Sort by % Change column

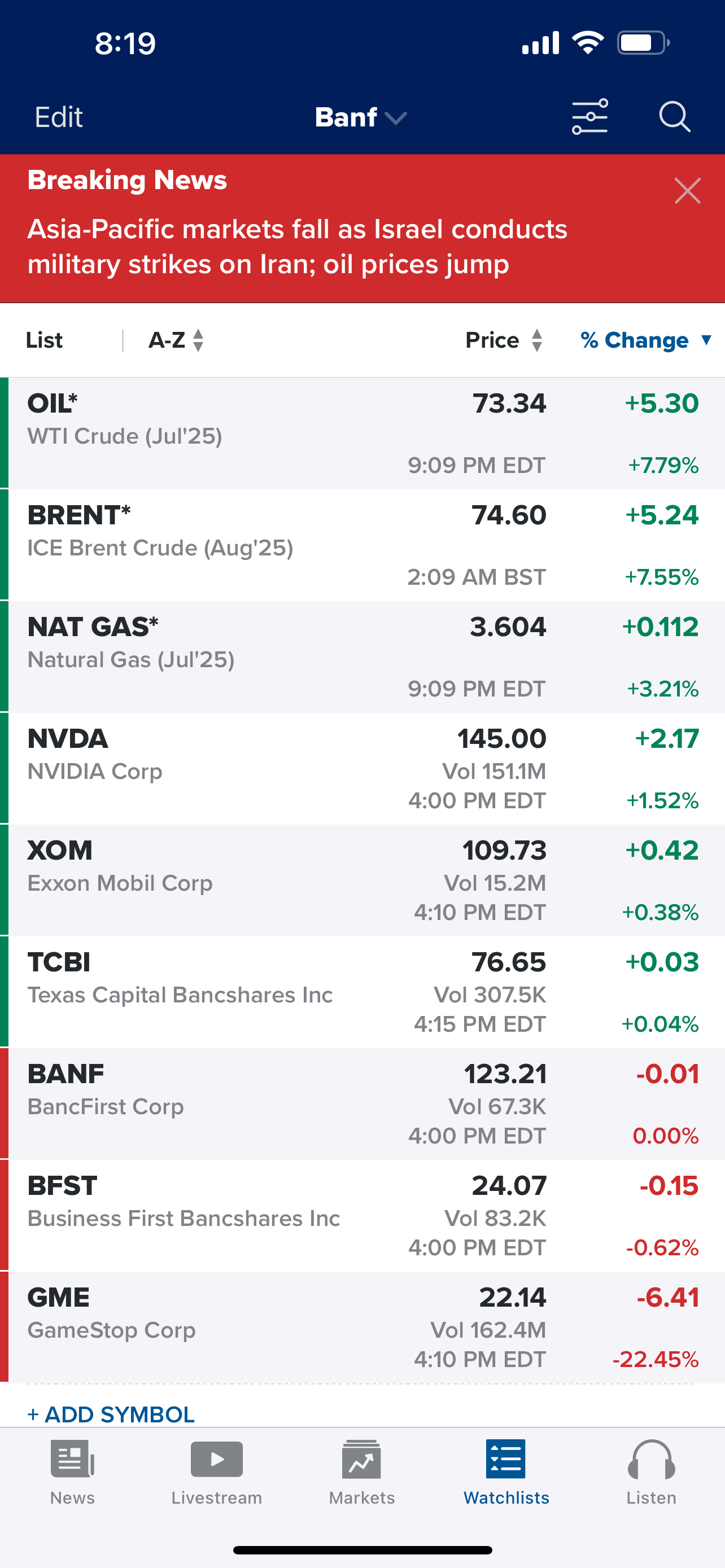pos(646,340)
